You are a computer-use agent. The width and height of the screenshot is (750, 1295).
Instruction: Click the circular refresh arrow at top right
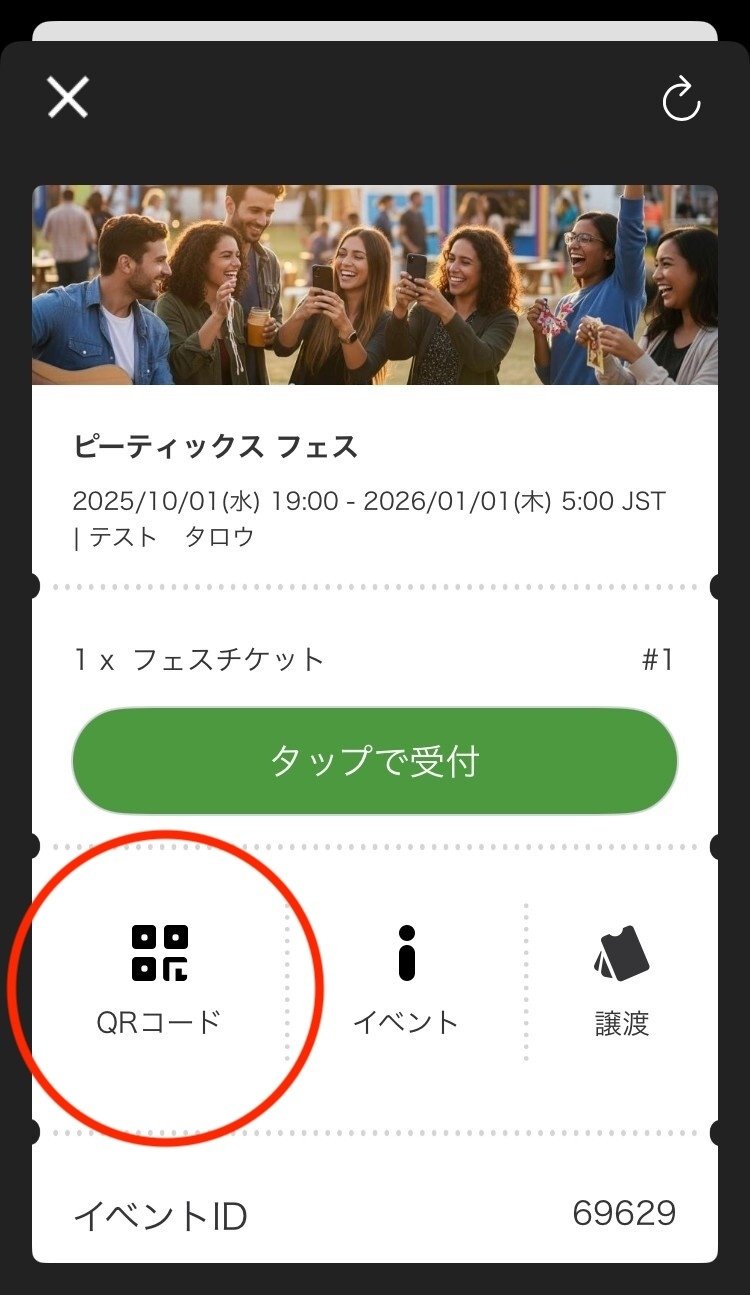pos(683,97)
